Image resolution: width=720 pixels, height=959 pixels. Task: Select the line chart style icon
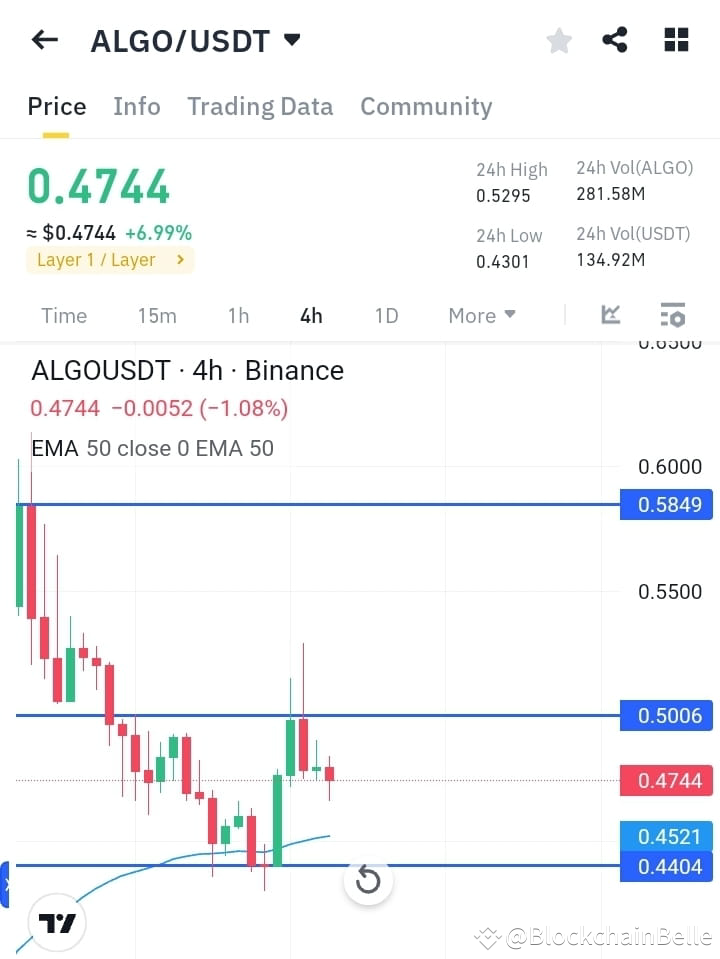(x=611, y=315)
